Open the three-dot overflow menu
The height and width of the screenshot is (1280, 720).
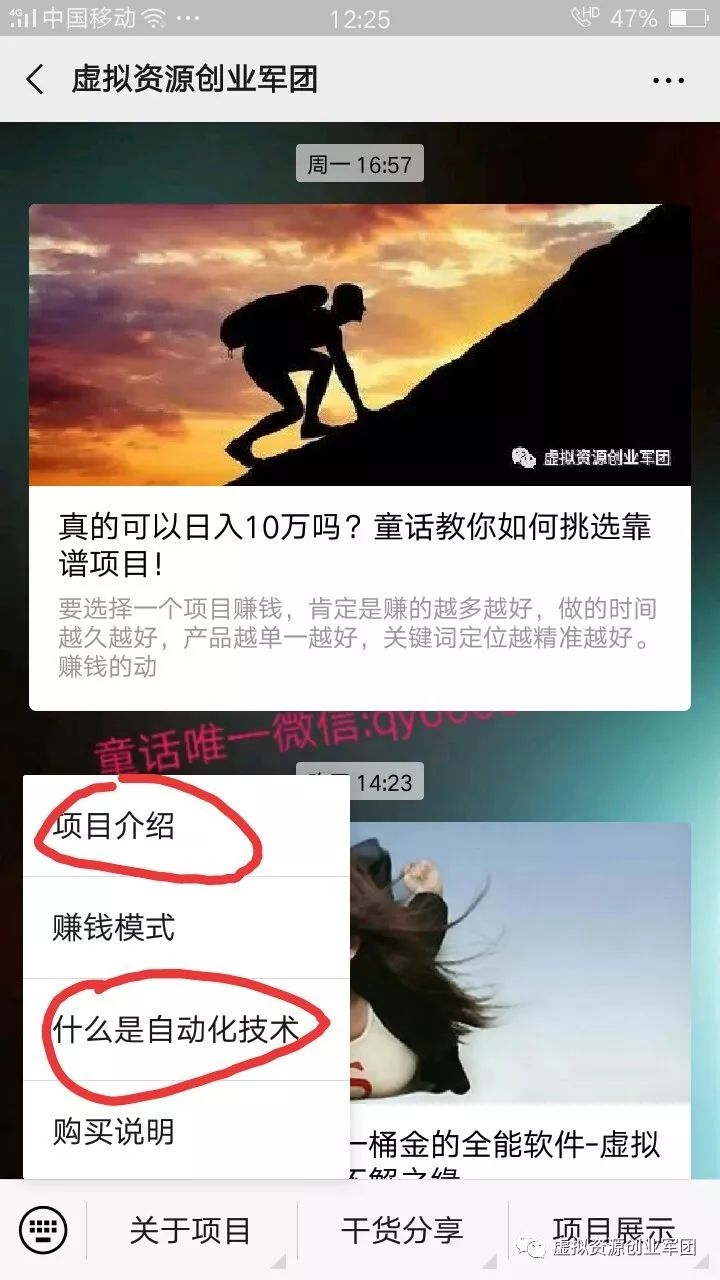click(667, 81)
